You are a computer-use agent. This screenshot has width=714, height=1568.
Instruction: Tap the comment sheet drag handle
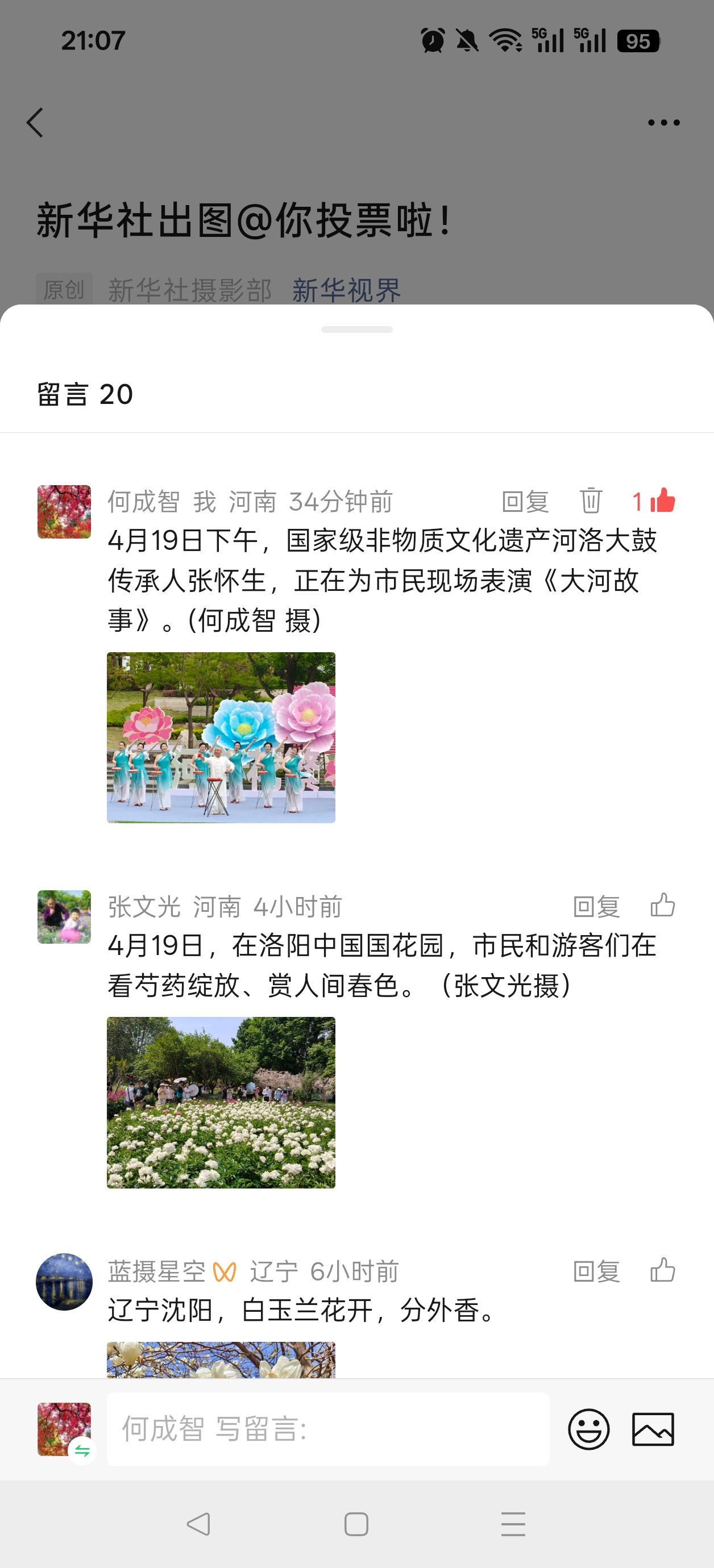tap(357, 330)
